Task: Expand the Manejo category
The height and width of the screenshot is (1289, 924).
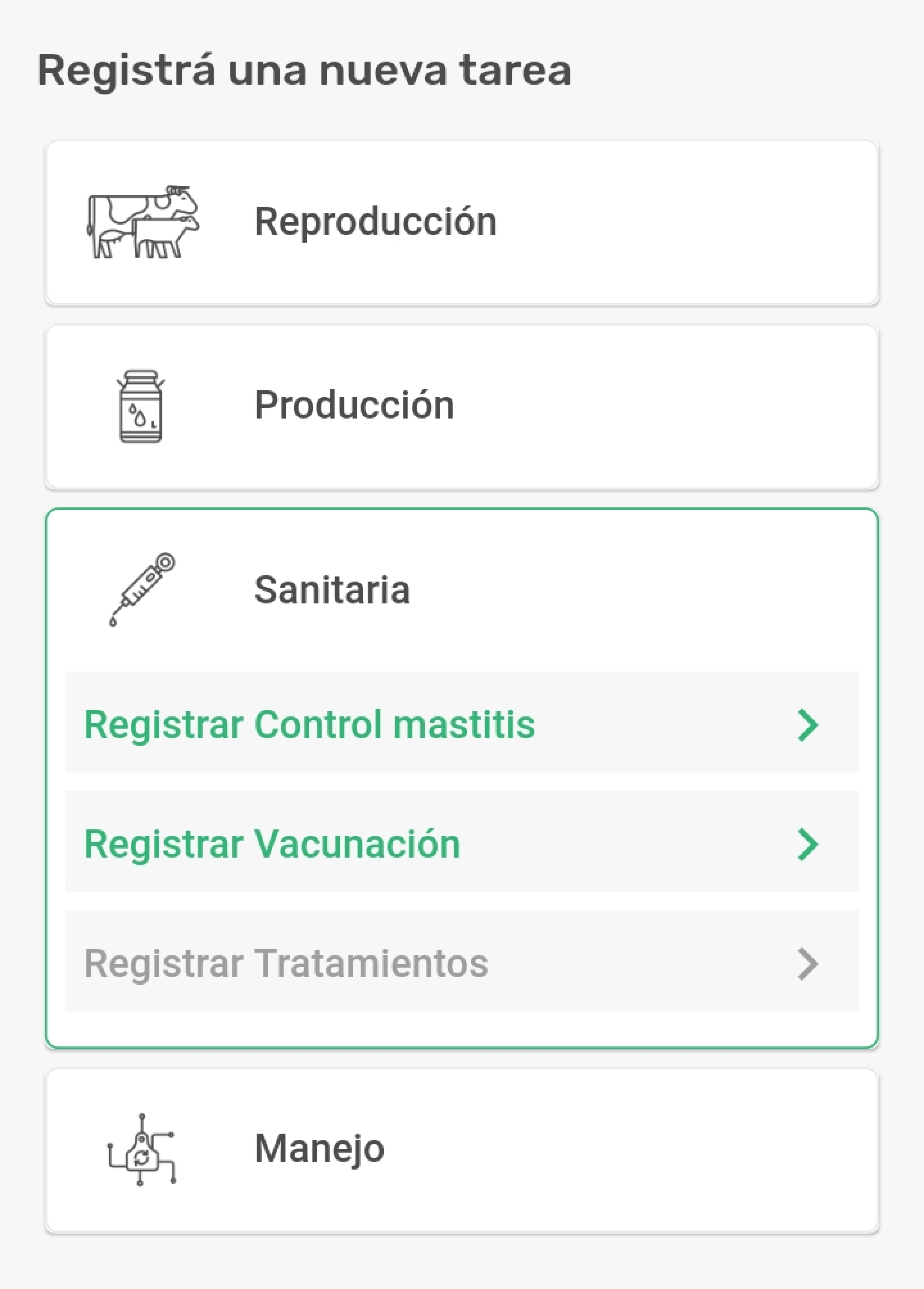Action: [462, 1149]
